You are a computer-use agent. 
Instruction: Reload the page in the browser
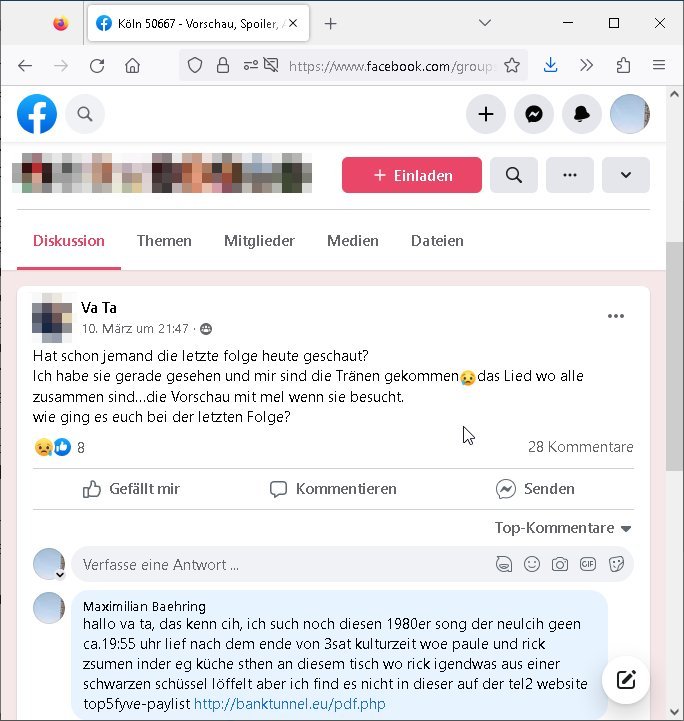click(97, 66)
